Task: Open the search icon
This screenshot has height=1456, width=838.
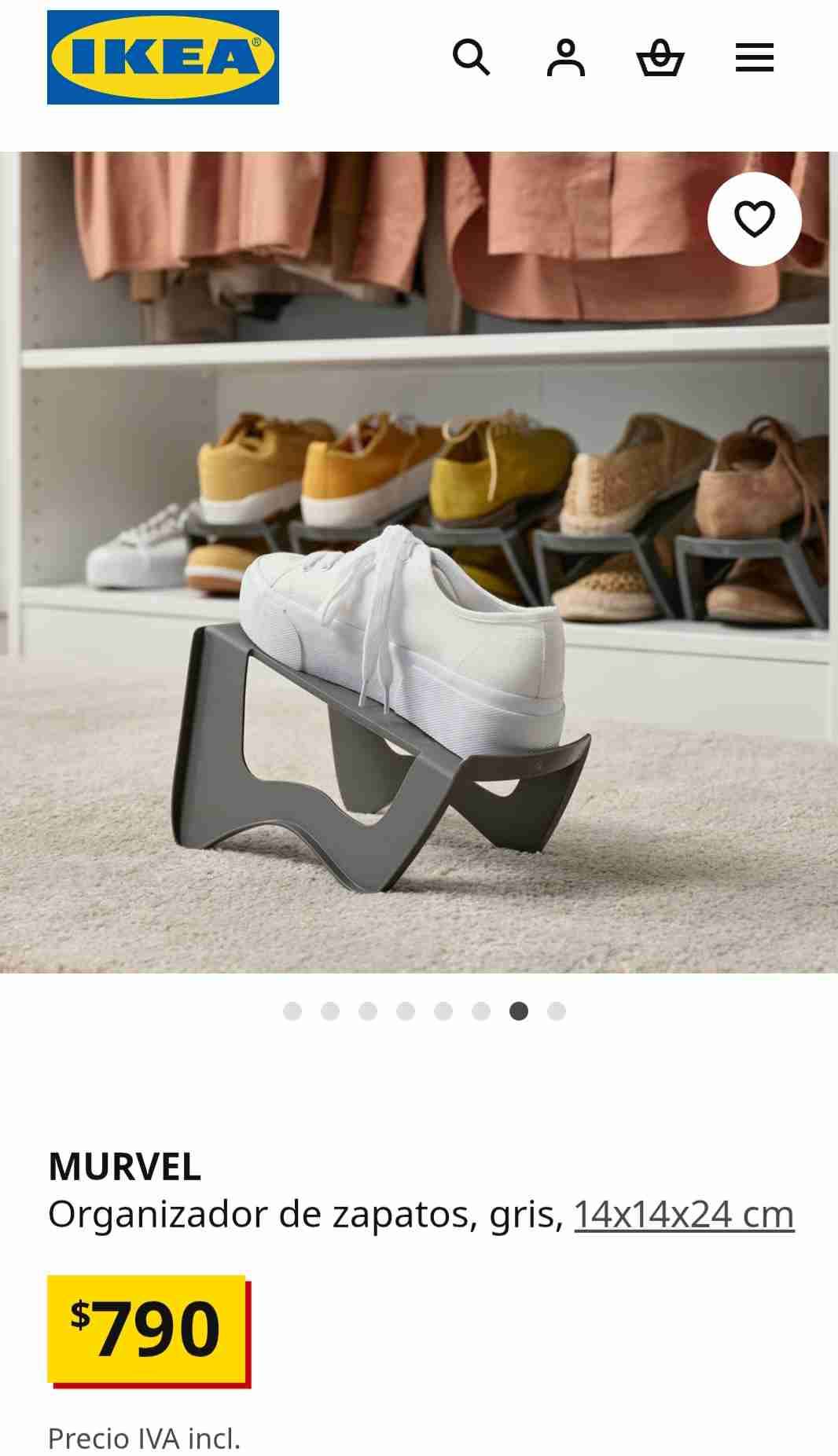Action: 471,57
